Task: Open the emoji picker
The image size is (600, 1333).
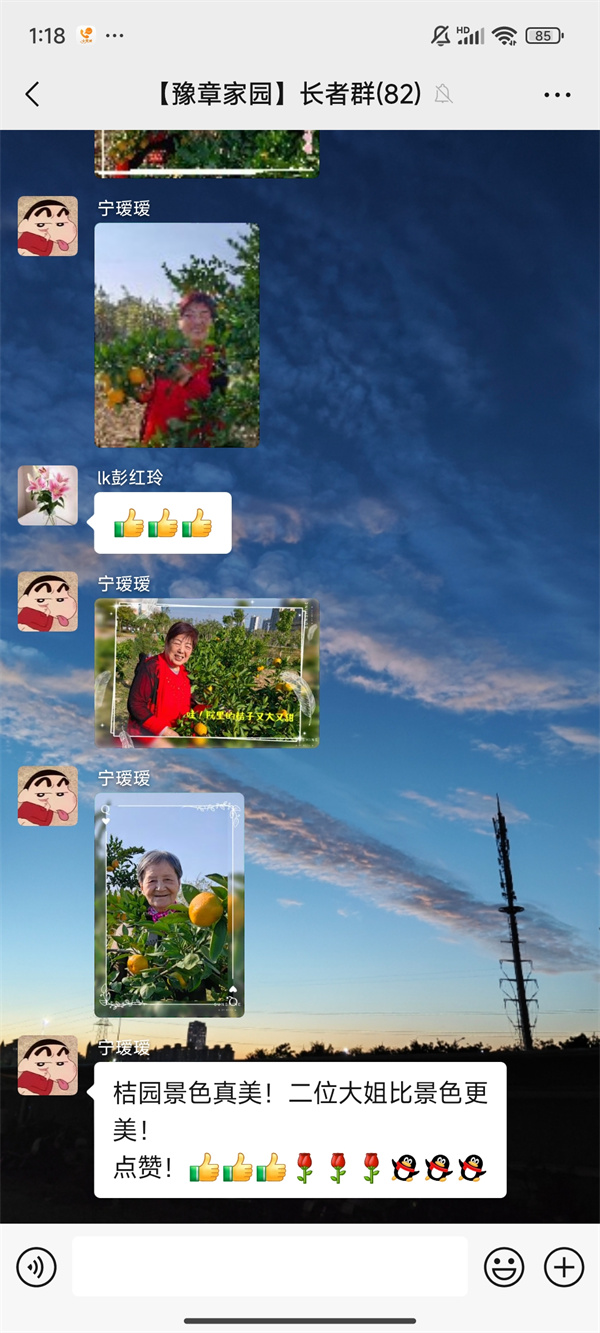Action: coord(504,1268)
